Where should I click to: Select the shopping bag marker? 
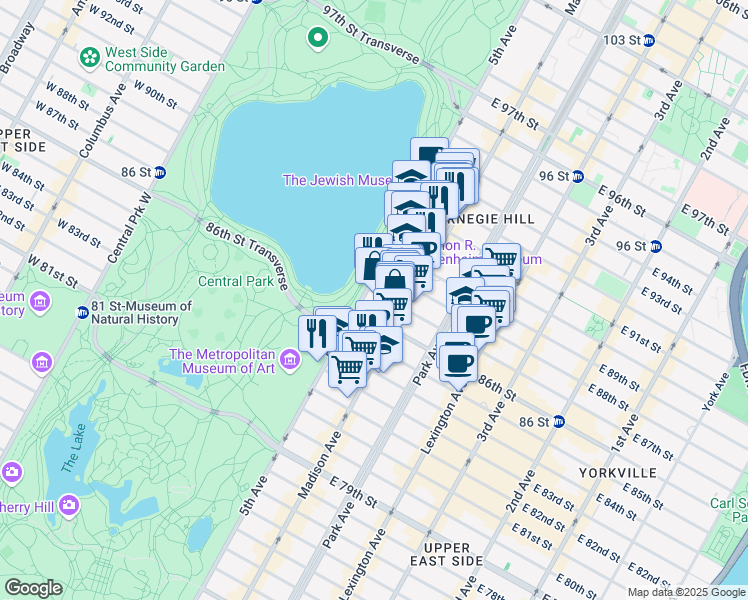(395, 281)
